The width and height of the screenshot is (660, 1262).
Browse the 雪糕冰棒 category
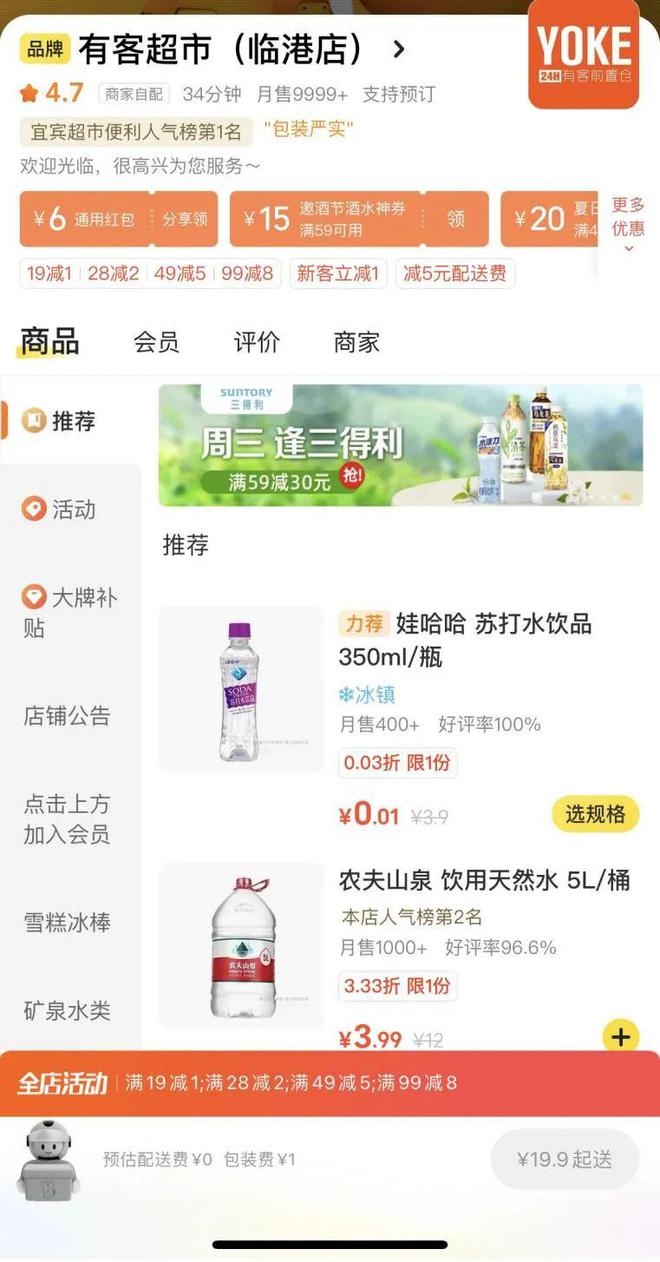(x=67, y=922)
